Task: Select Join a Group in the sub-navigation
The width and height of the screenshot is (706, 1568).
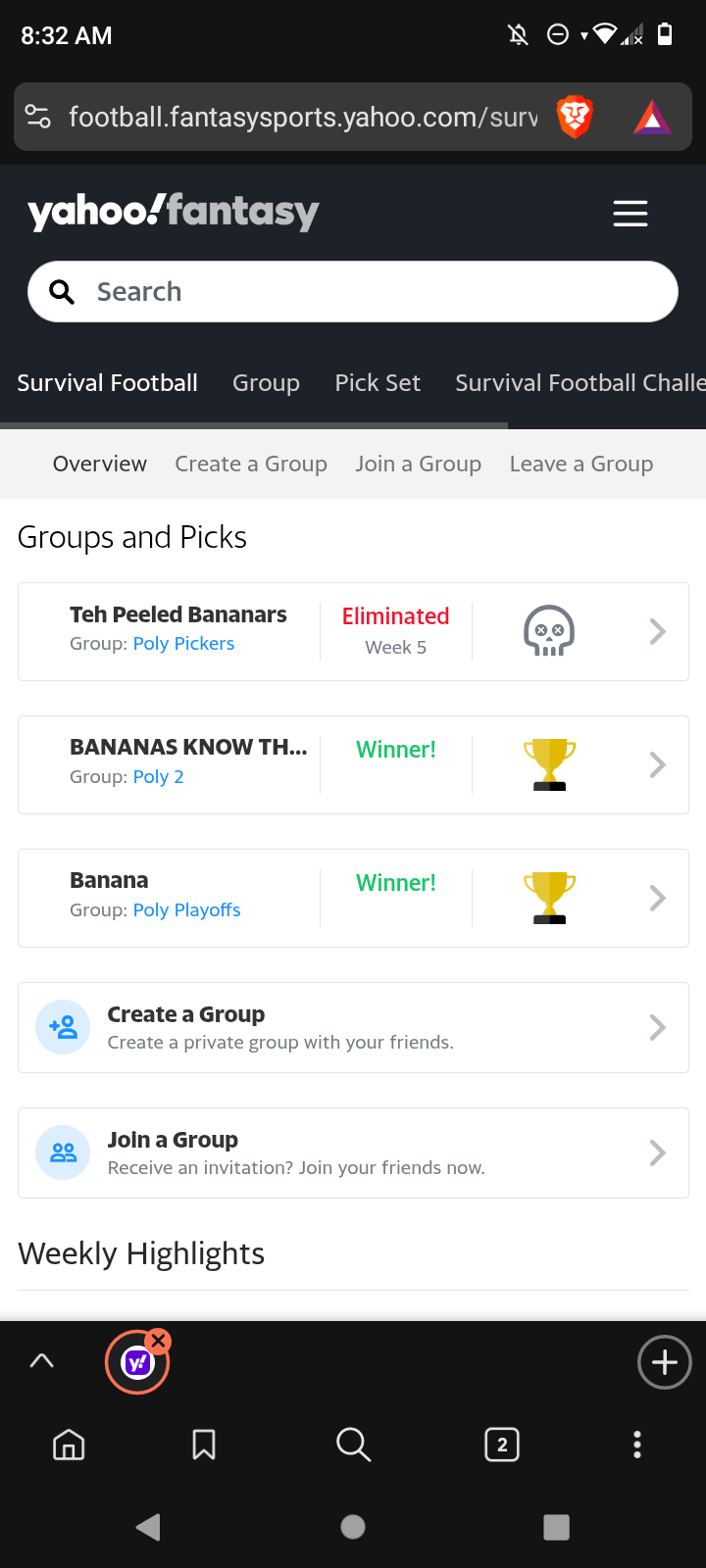Action: (419, 465)
